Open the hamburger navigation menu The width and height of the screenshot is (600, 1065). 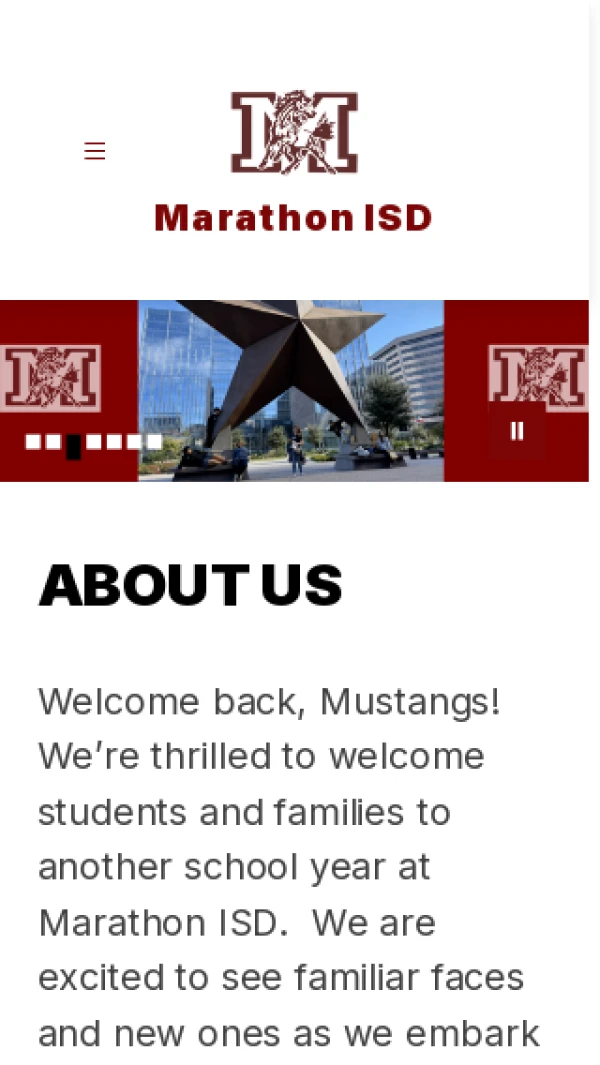pos(95,151)
